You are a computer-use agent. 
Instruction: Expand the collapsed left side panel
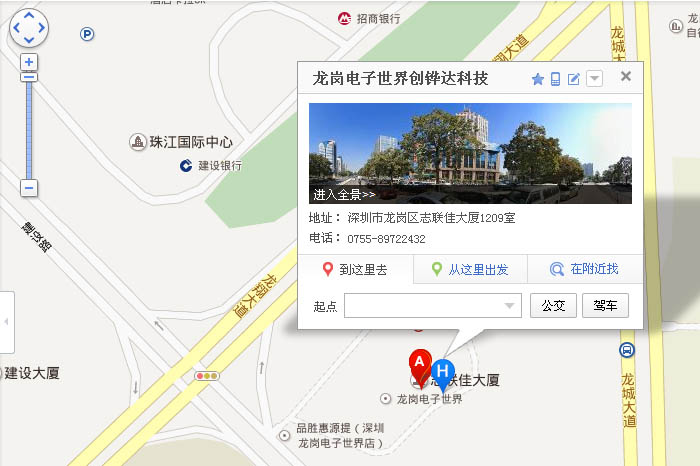(6, 322)
